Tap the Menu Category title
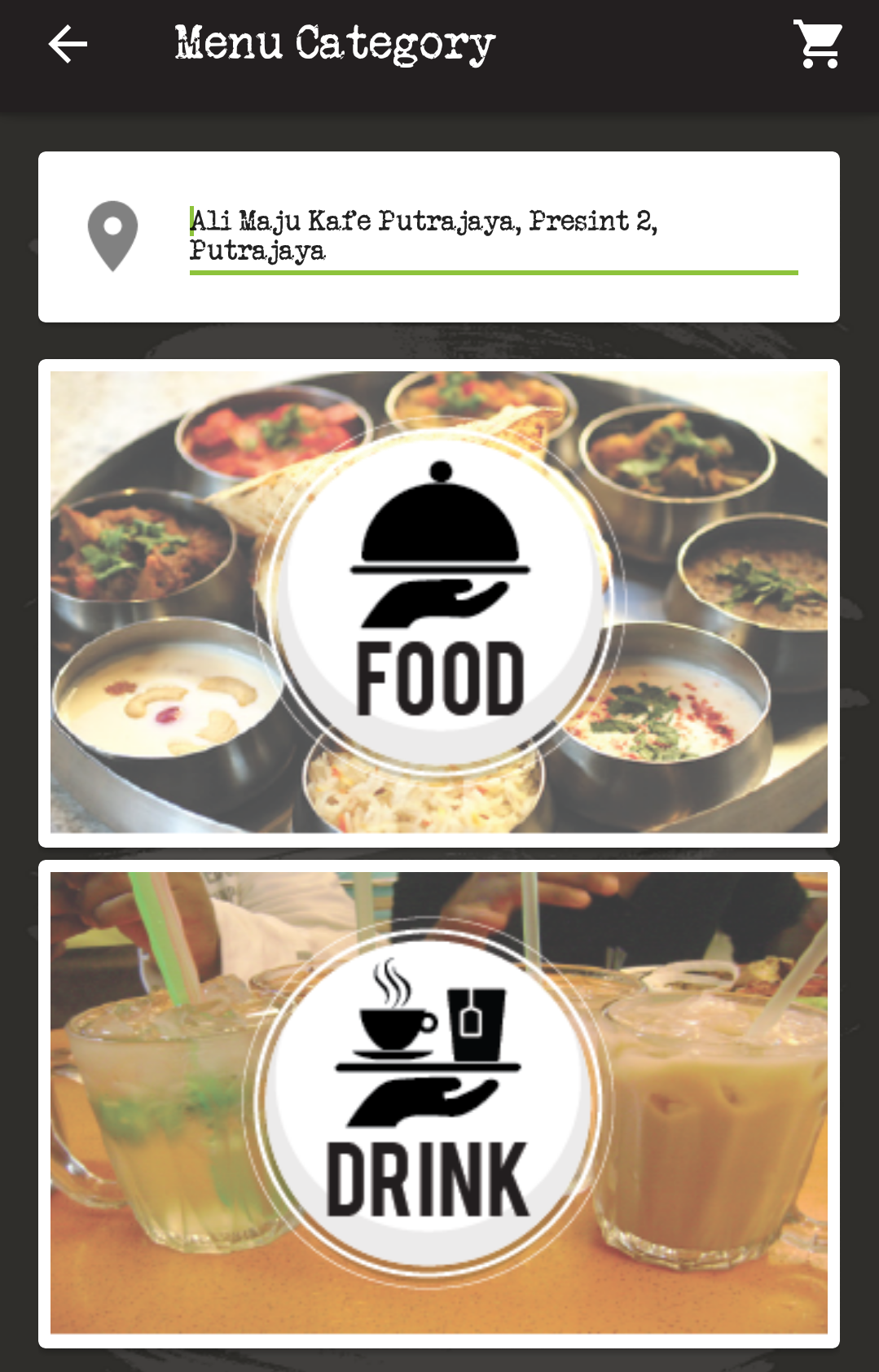 334,42
